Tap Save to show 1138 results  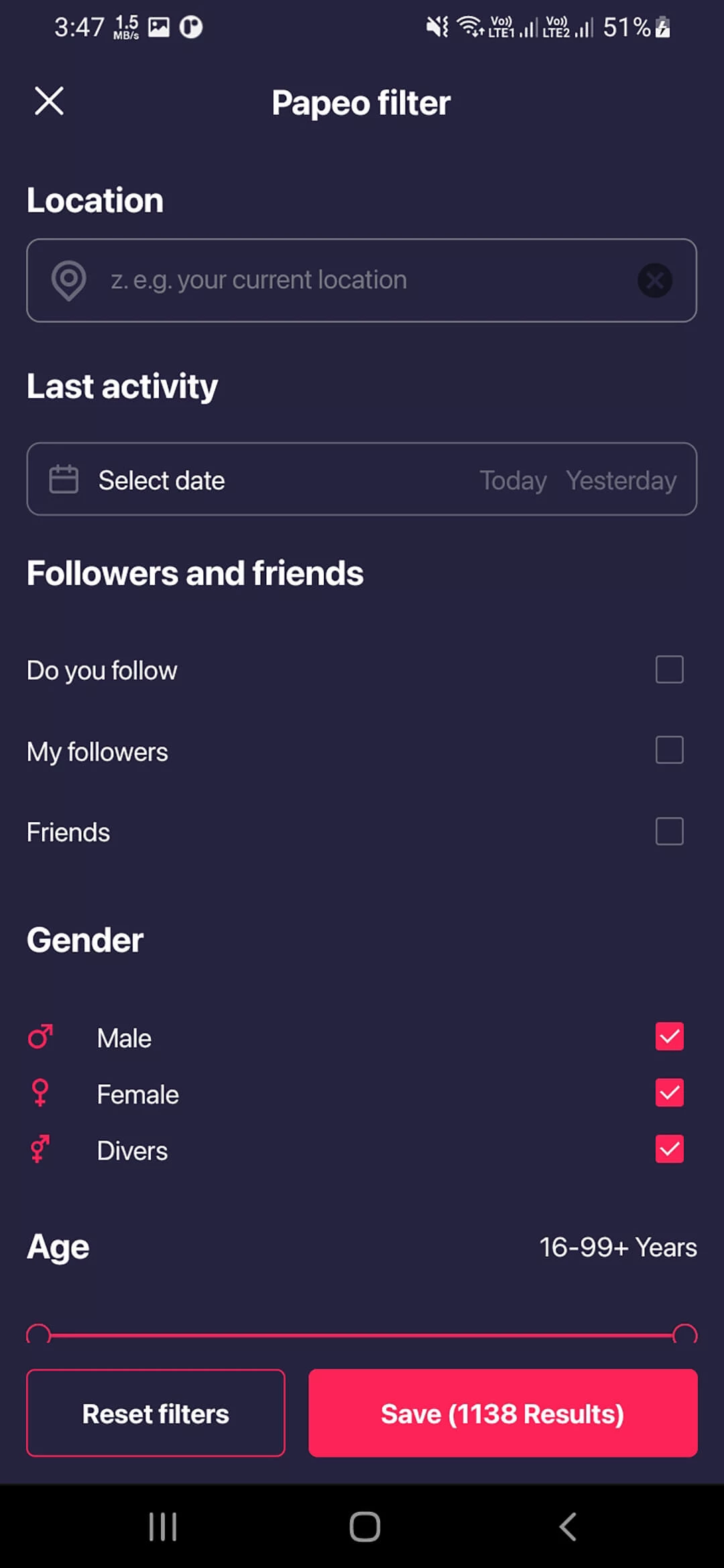[502, 1414]
